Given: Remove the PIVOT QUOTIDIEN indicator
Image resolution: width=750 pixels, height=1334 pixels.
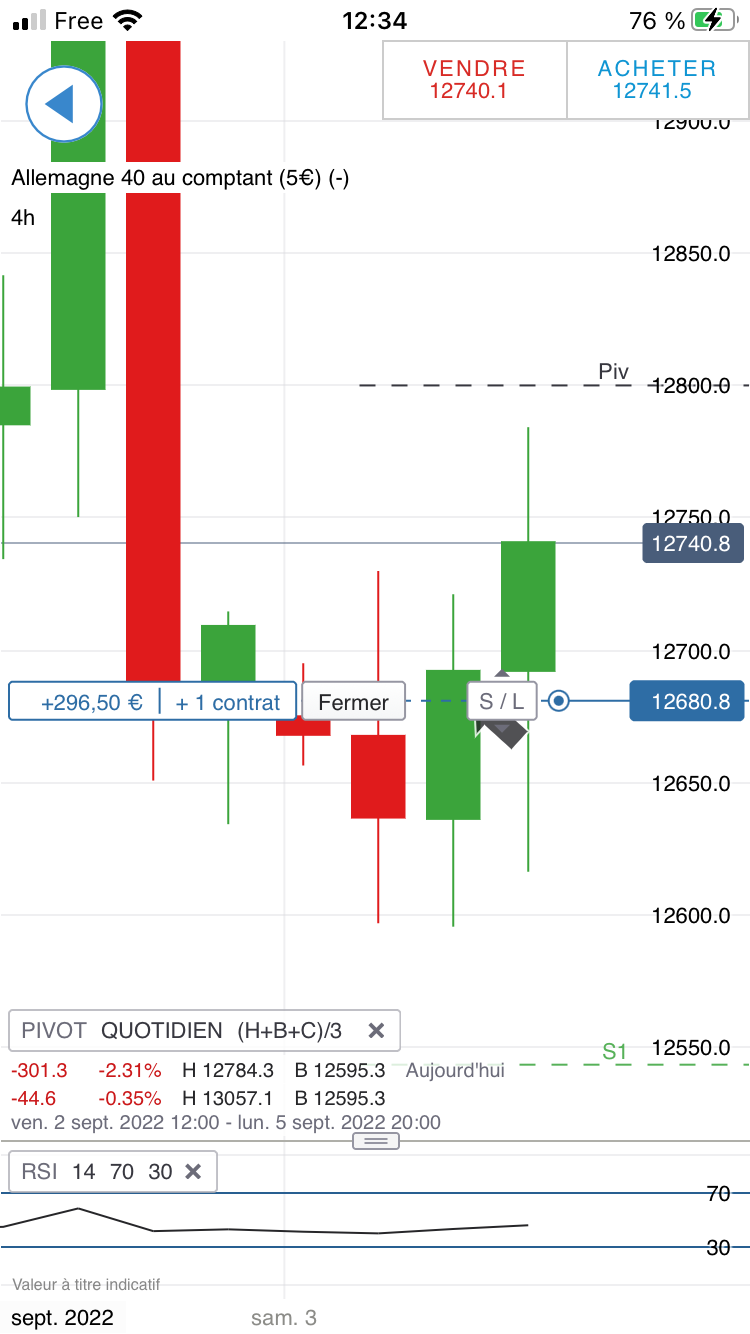Looking at the screenshot, I should (x=376, y=1030).
